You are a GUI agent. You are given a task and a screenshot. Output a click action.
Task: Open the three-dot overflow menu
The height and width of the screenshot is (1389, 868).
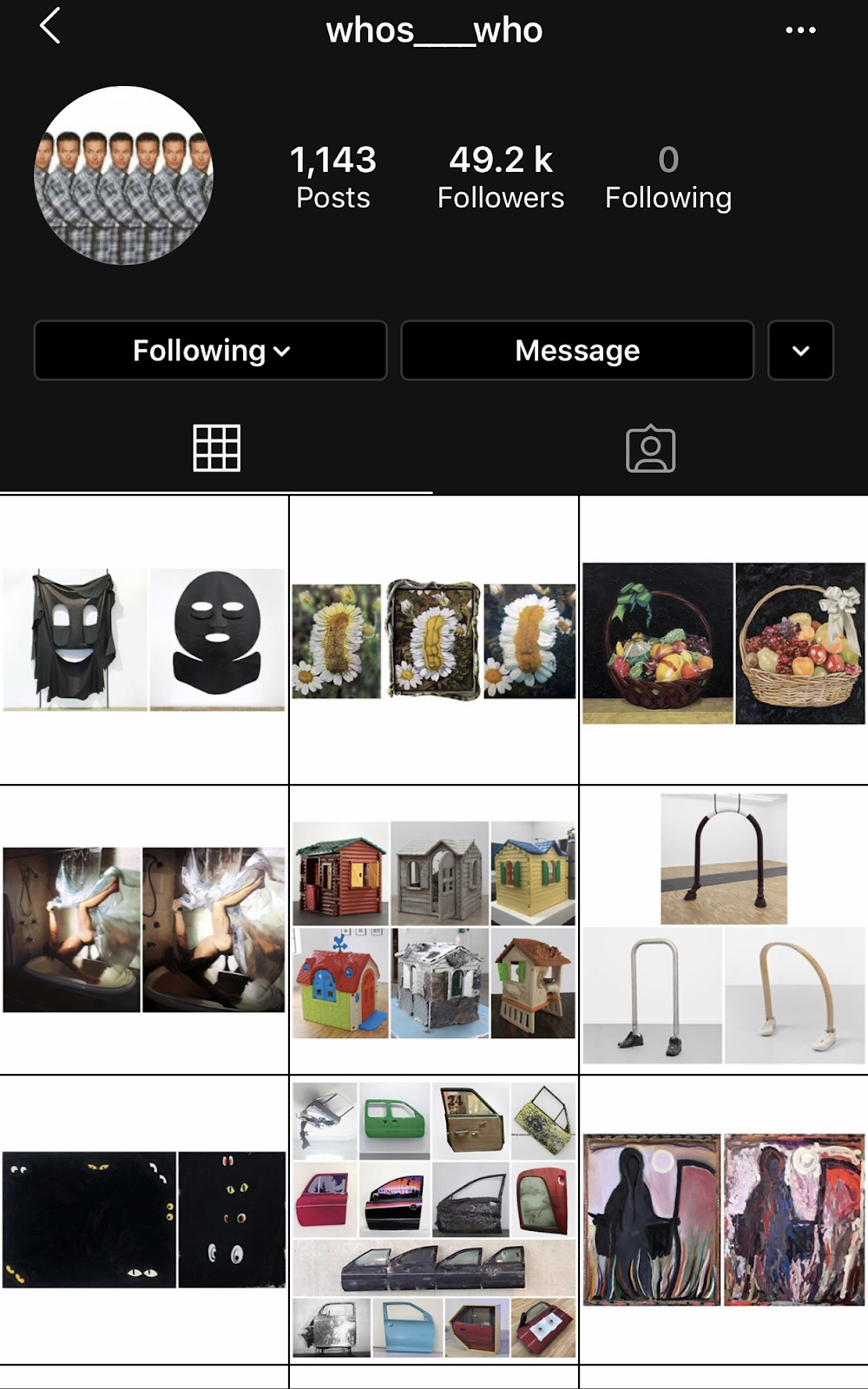point(799,30)
